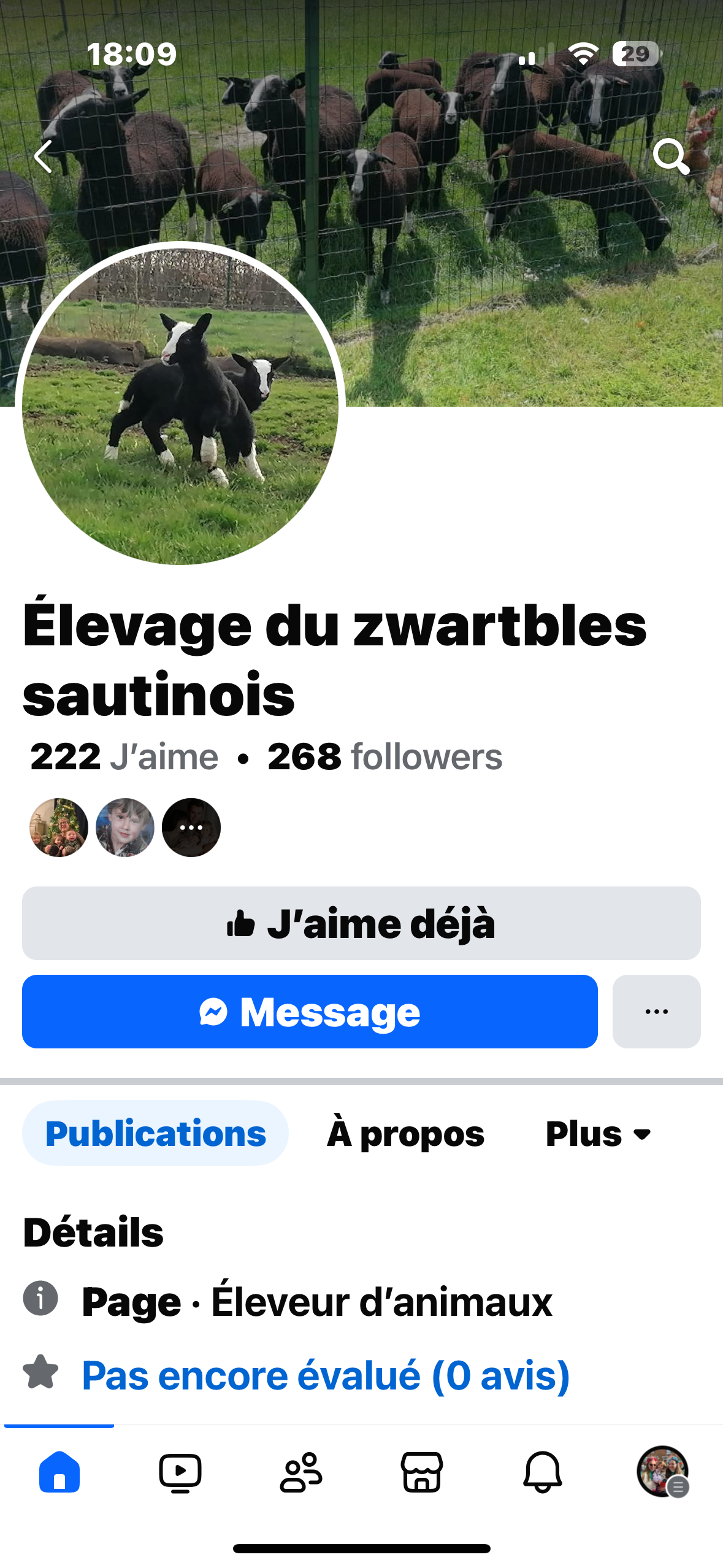Go back using the top-left arrow
The image size is (723, 1568).
[x=44, y=156]
